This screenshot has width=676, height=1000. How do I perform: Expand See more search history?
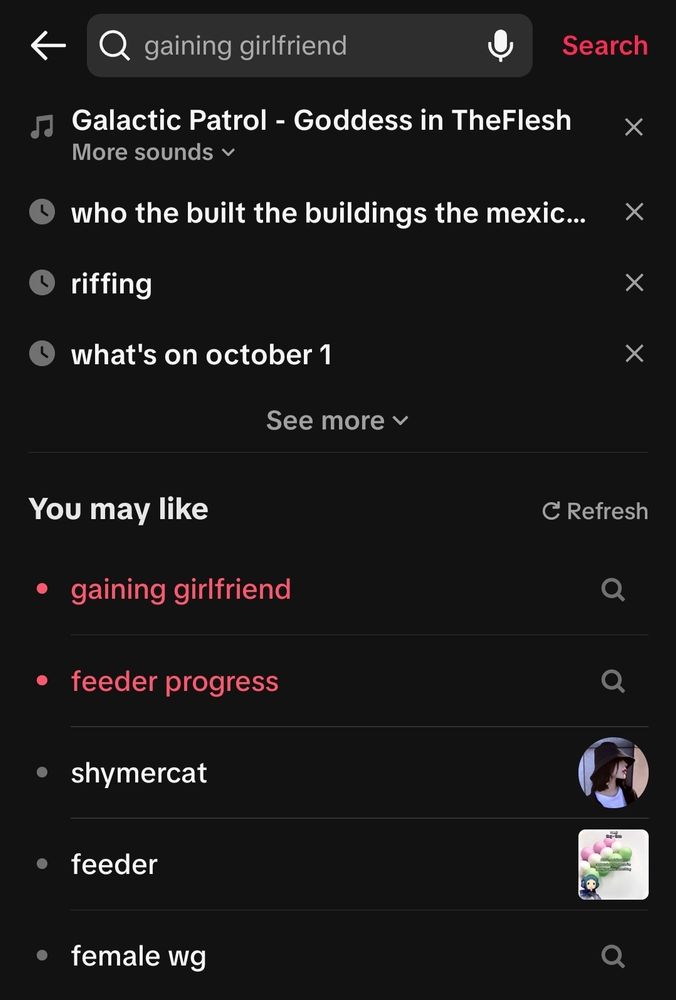point(337,421)
